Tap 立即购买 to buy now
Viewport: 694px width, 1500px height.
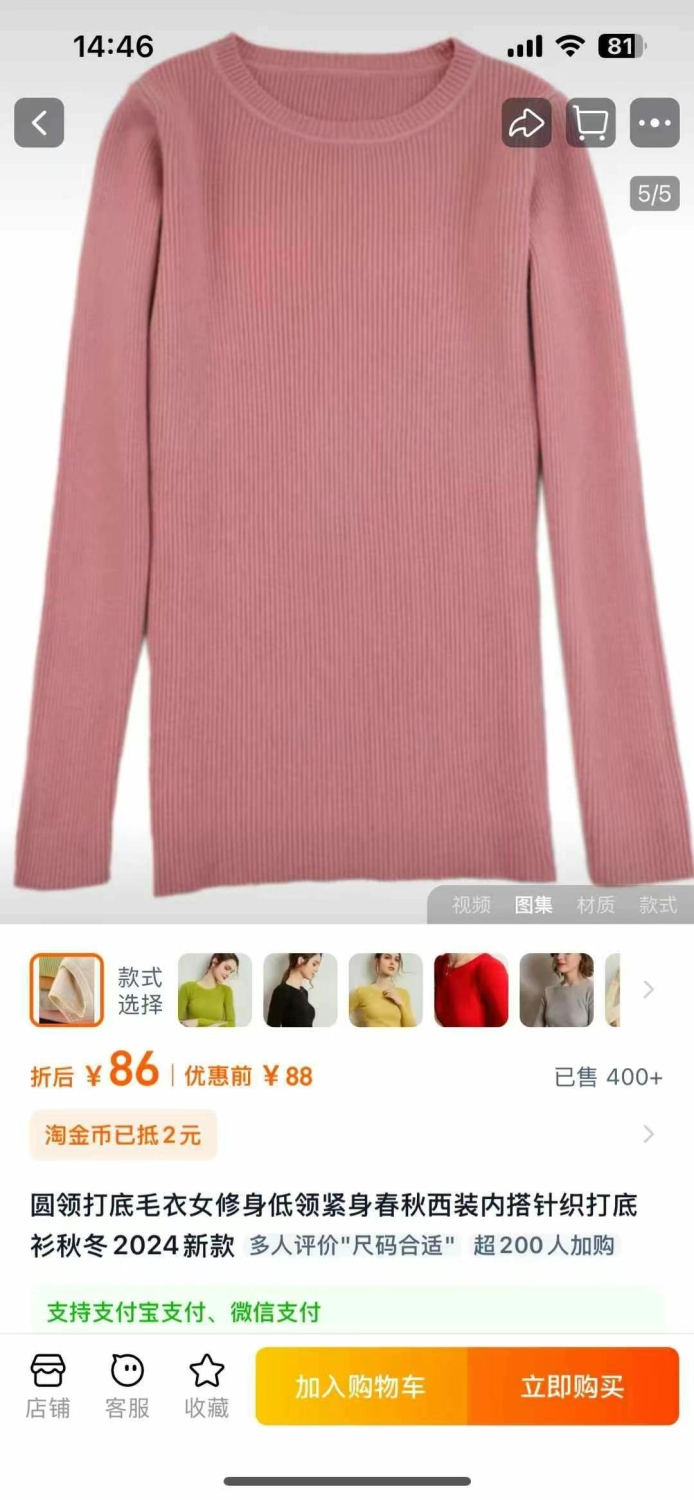coord(573,1386)
